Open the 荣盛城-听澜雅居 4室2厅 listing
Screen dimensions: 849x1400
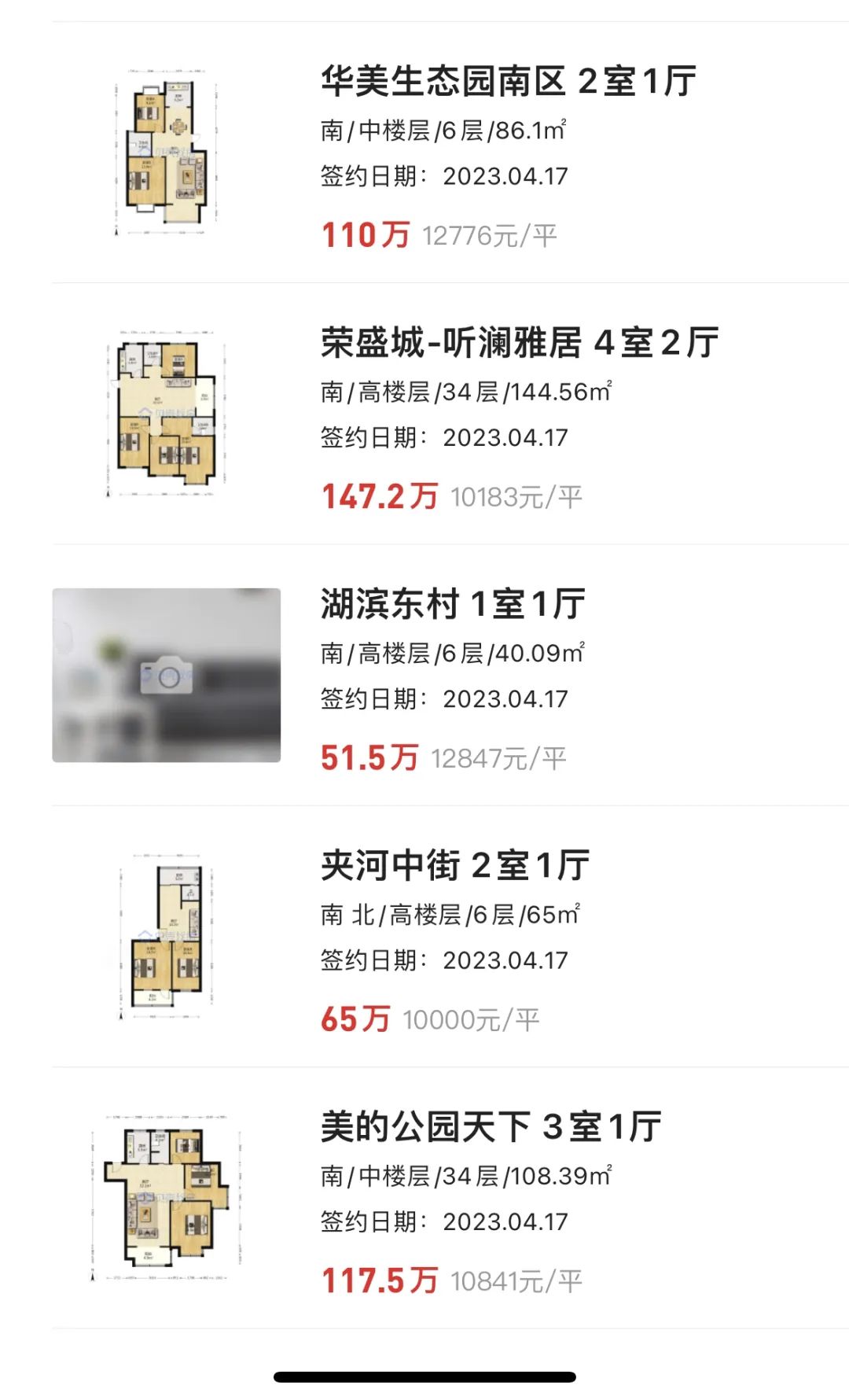[450, 414]
